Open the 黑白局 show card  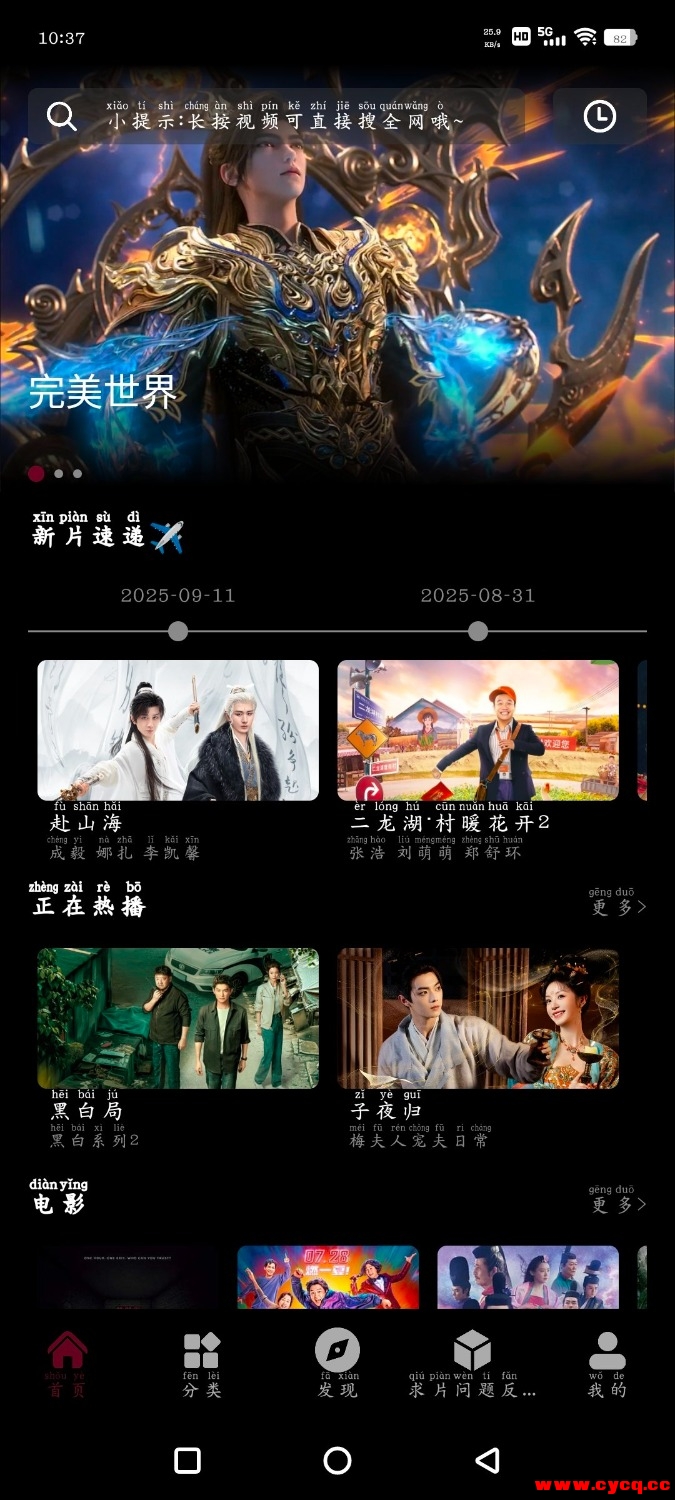(x=178, y=1018)
